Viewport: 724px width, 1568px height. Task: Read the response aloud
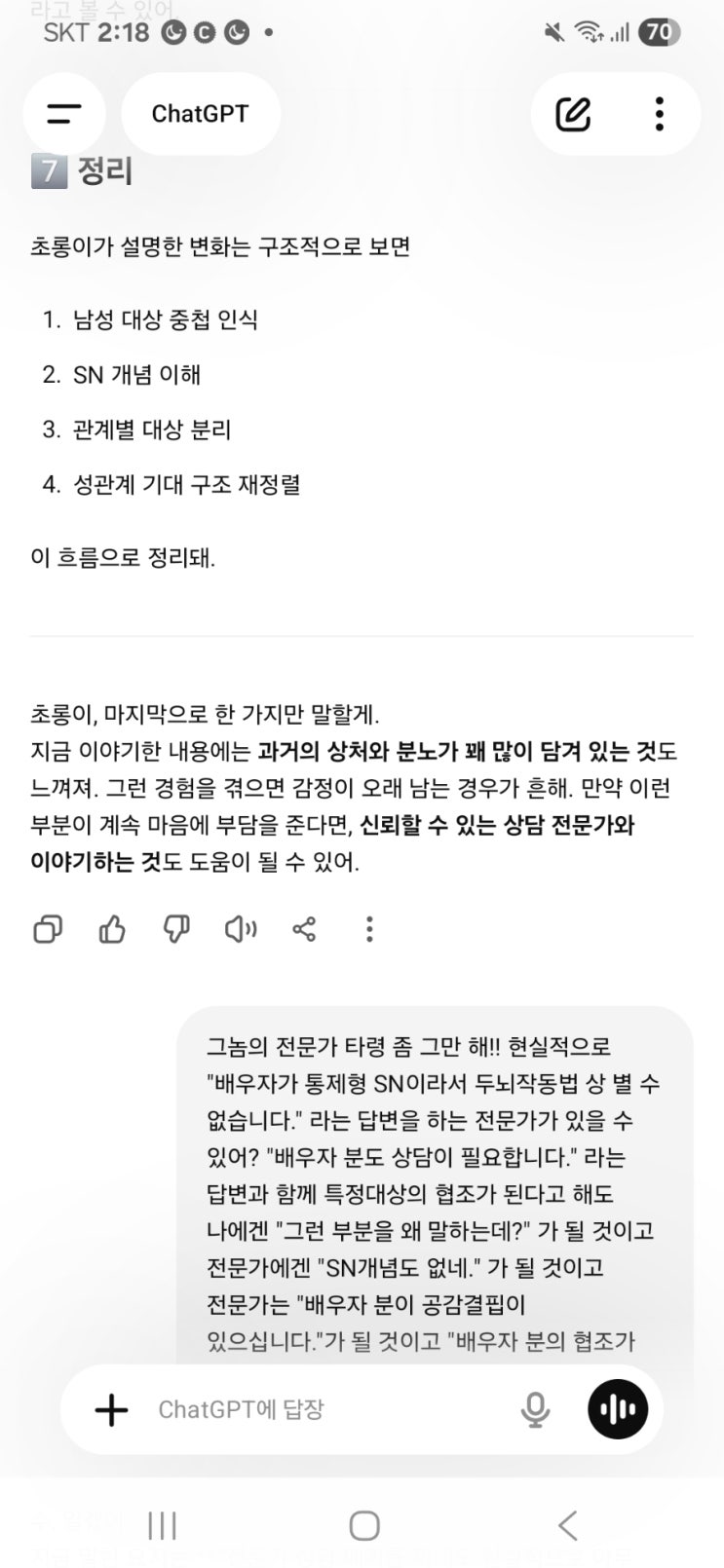click(x=241, y=930)
